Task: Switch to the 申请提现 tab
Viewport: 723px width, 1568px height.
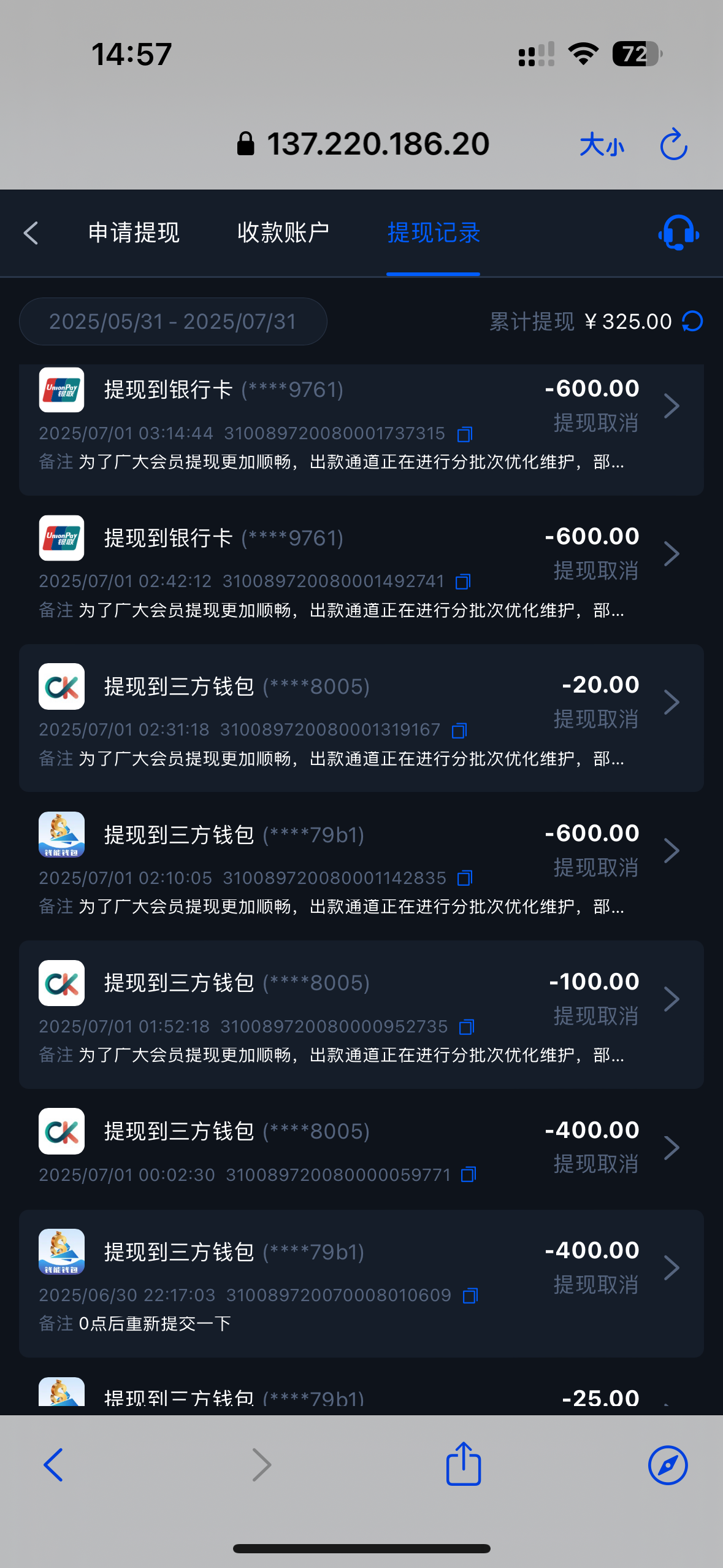Action: point(134,233)
